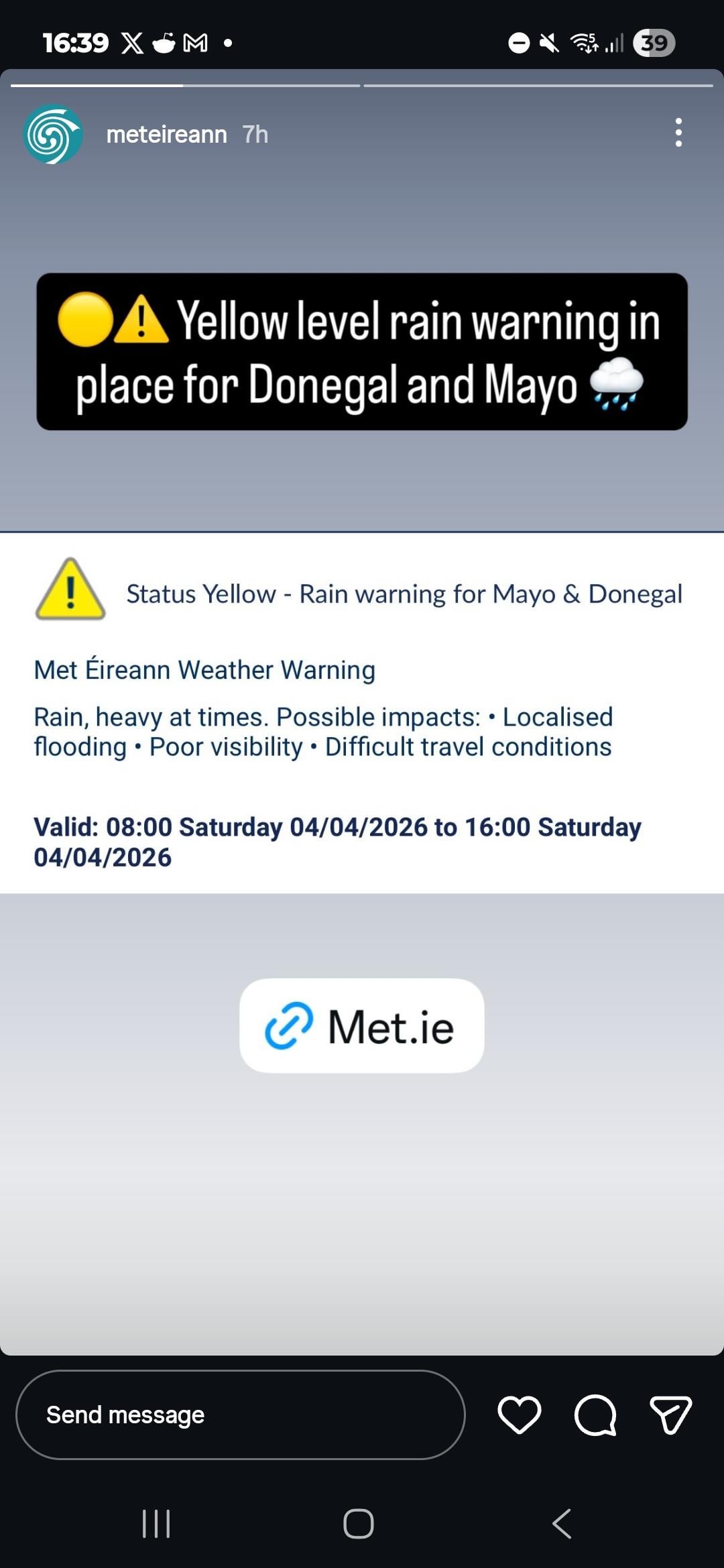Like this story with the heart
The image size is (724, 1568).
tap(520, 1415)
